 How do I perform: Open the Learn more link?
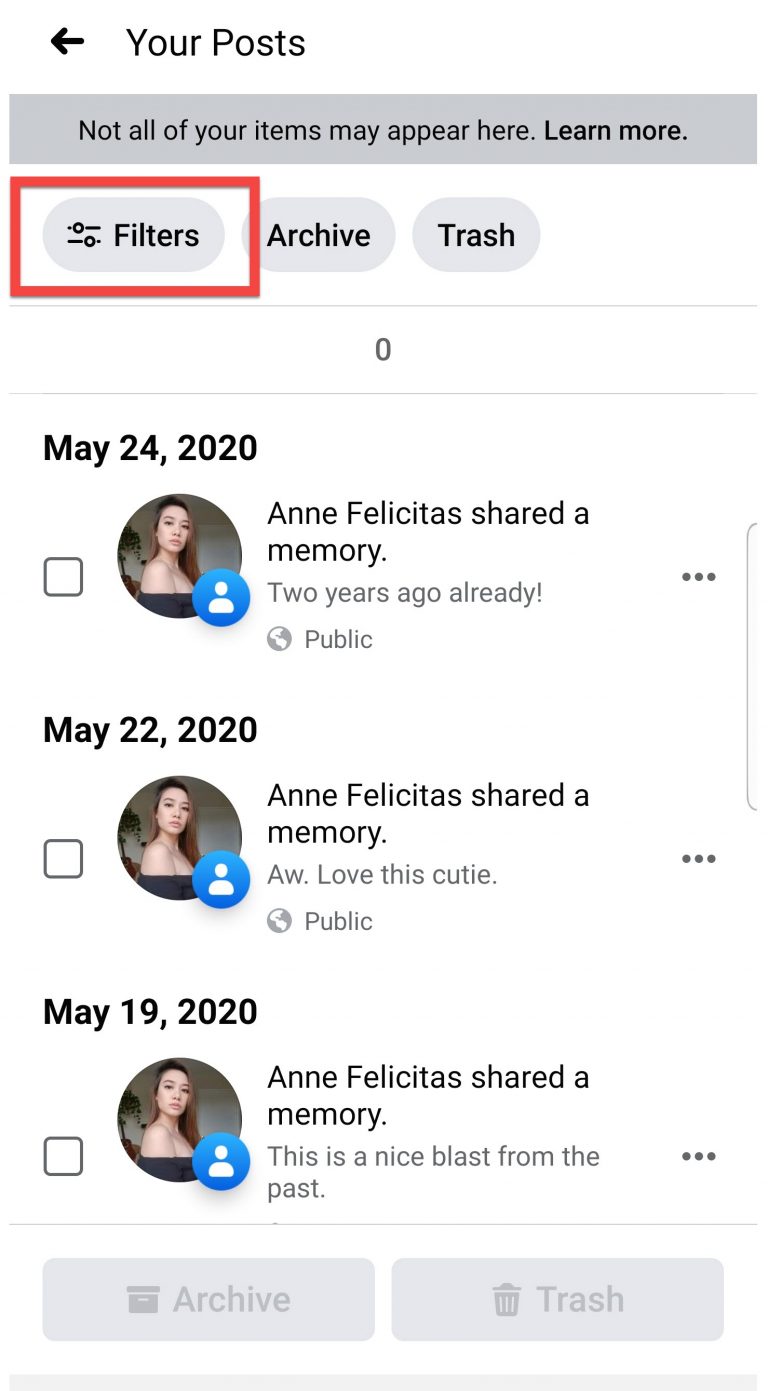[x=616, y=130]
